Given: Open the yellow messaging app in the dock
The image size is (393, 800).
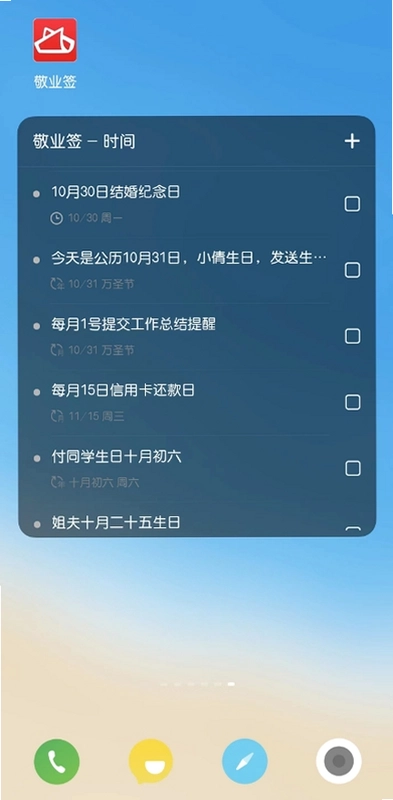Looking at the screenshot, I should (151, 761).
